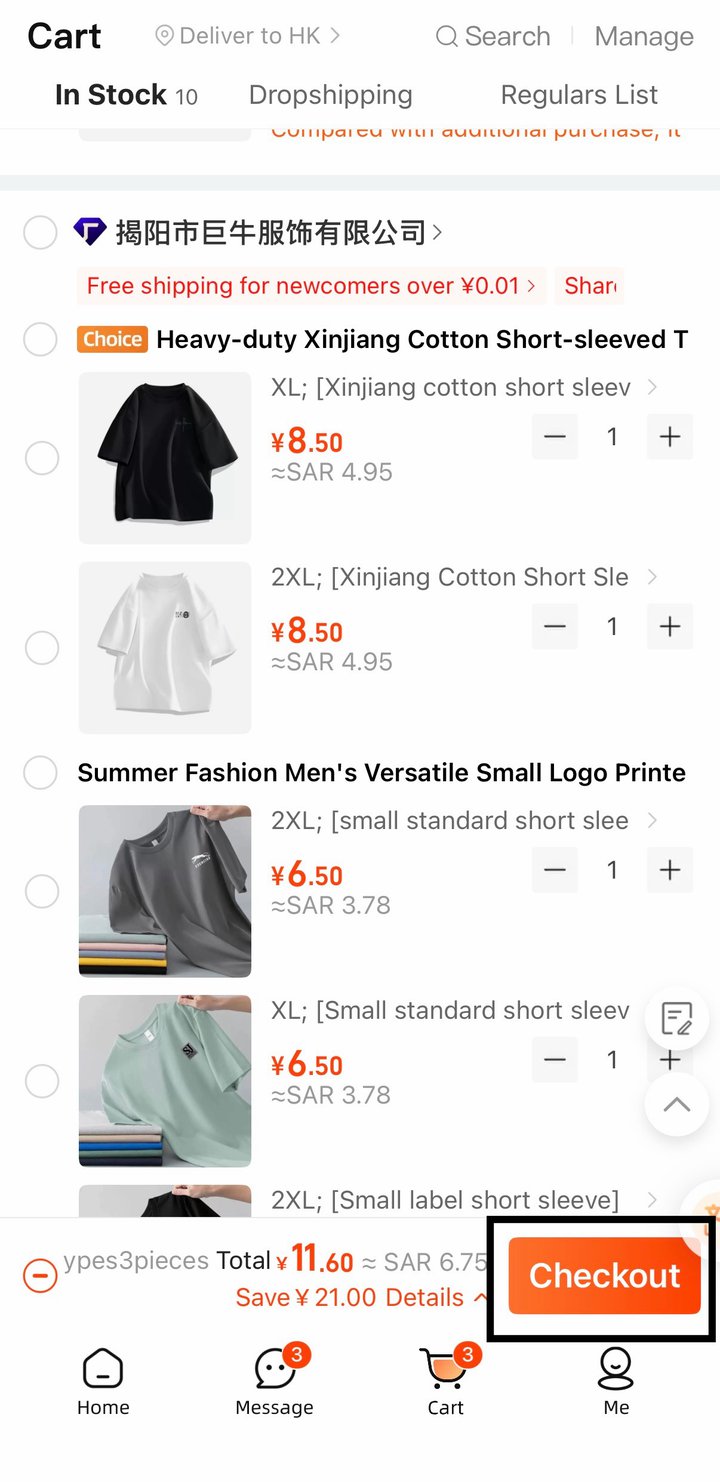Go to the Home tab
This screenshot has width=720, height=1482.
pos(103,1382)
